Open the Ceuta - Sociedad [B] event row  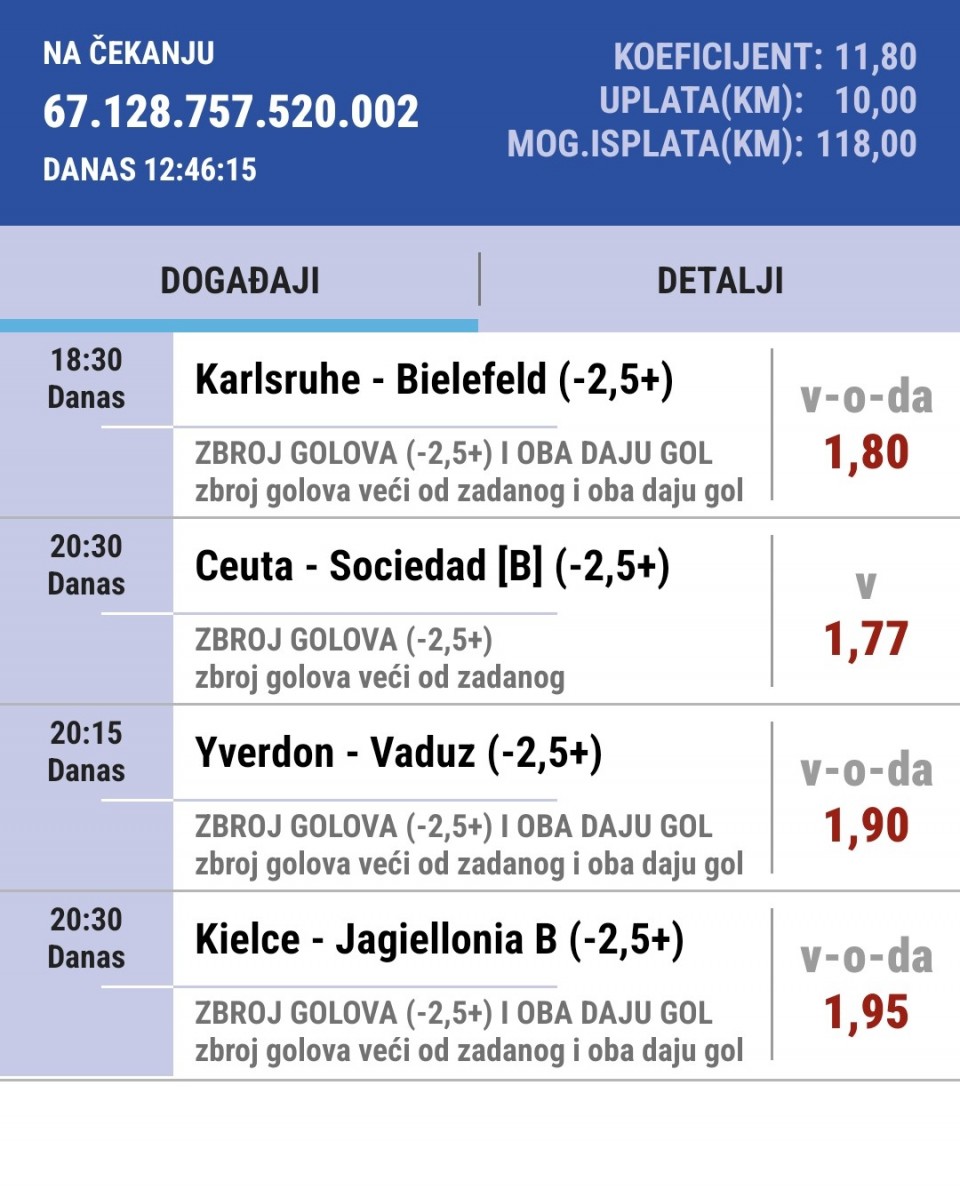click(432, 567)
